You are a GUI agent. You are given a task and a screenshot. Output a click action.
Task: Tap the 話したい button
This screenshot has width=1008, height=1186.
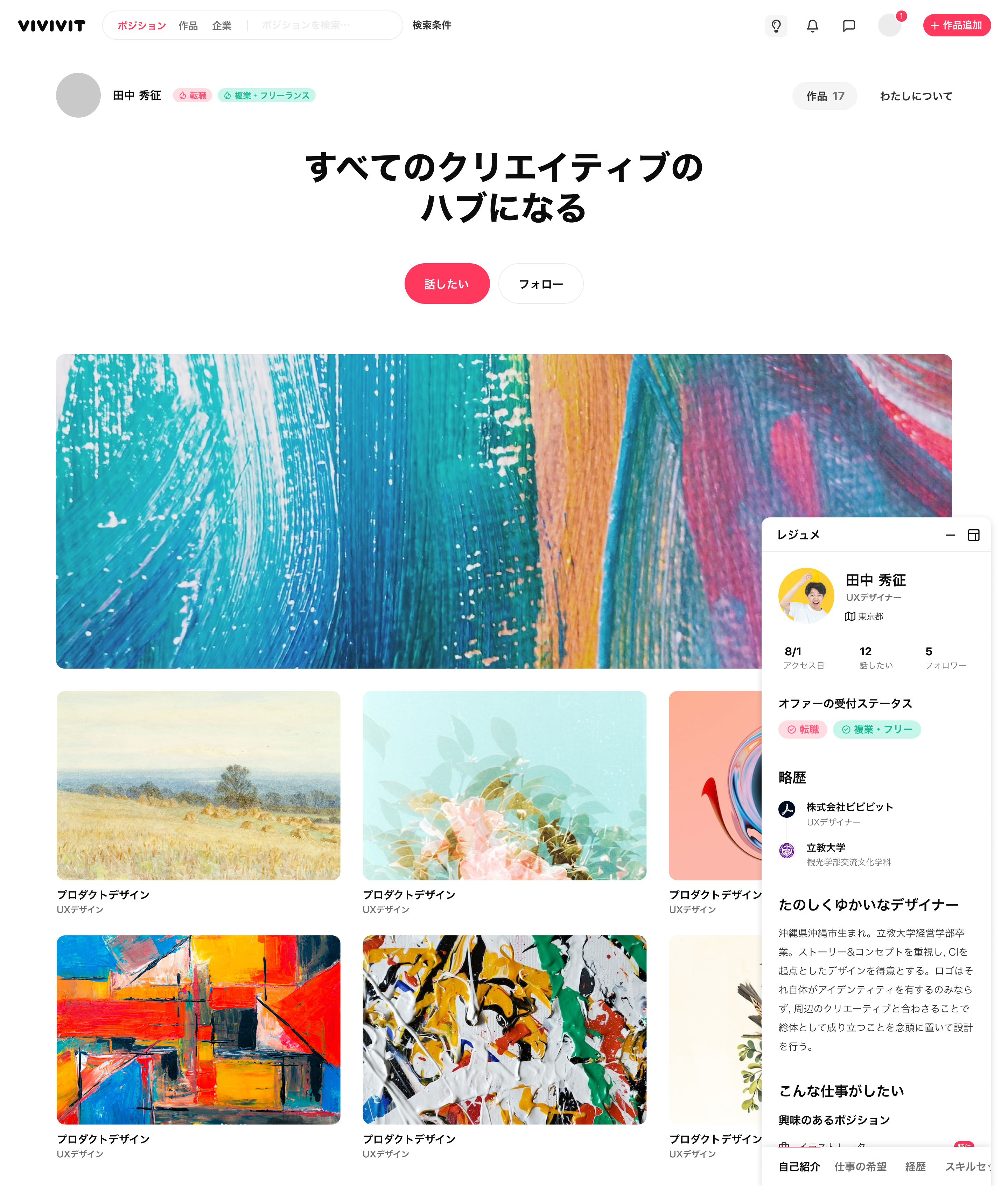[446, 284]
